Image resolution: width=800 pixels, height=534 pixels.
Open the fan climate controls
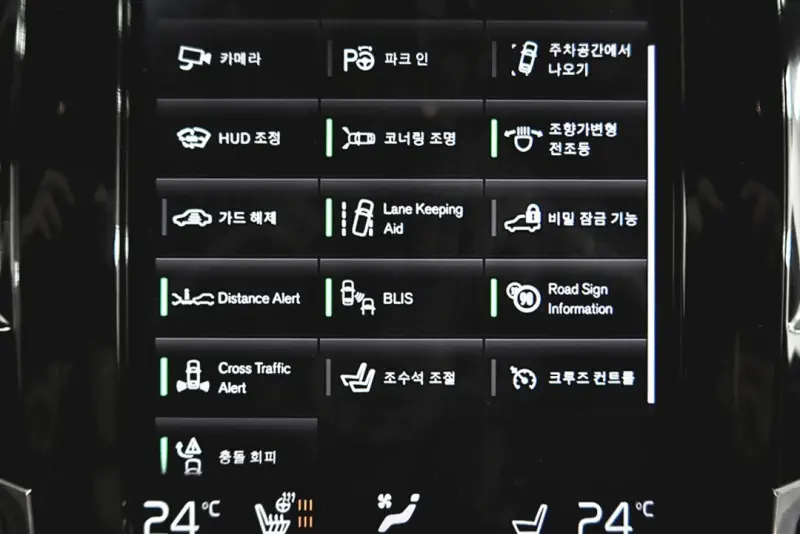pyautogui.click(x=398, y=512)
